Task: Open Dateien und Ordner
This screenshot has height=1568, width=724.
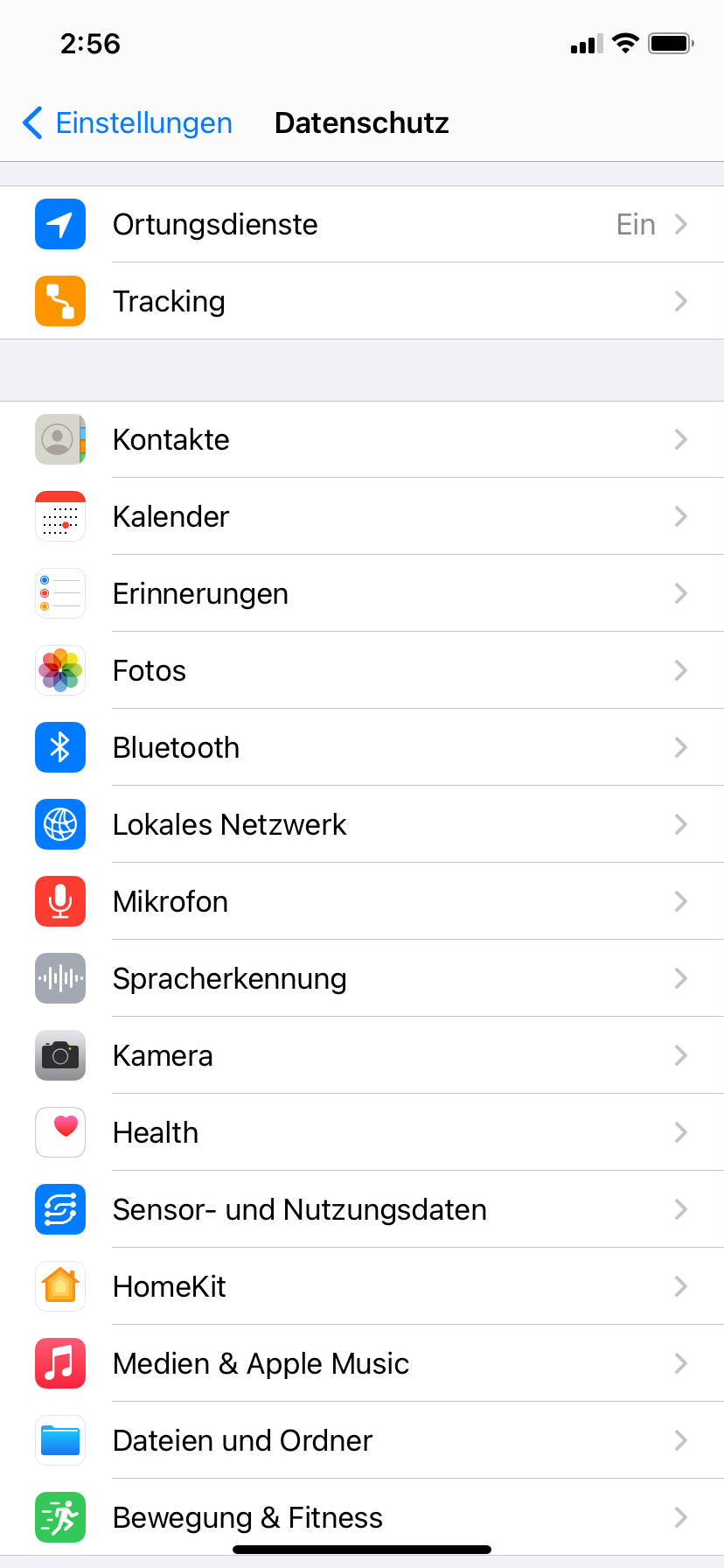Action: pos(362,1440)
